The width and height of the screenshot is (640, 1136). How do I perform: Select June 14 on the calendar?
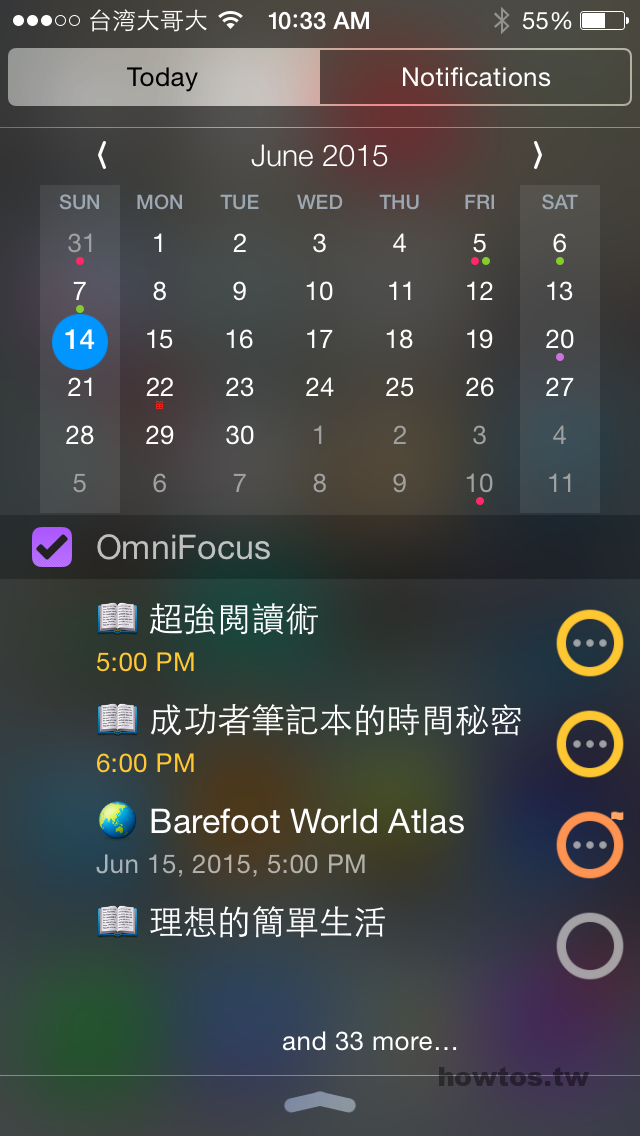80,340
